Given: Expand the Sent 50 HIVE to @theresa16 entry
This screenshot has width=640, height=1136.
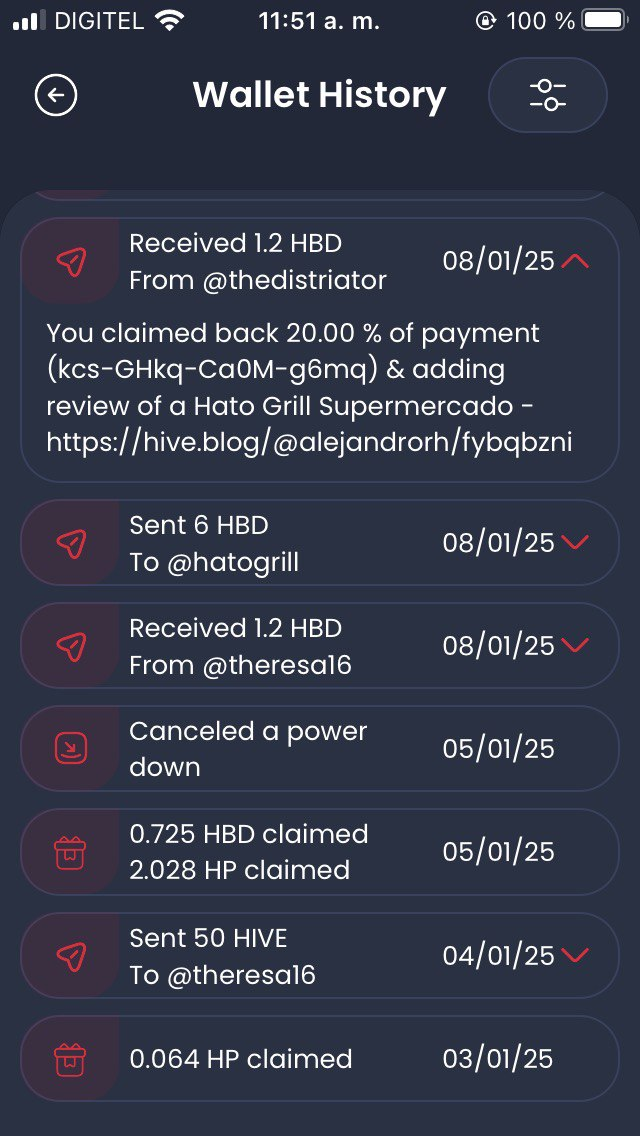Looking at the screenshot, I should point(575,955).
